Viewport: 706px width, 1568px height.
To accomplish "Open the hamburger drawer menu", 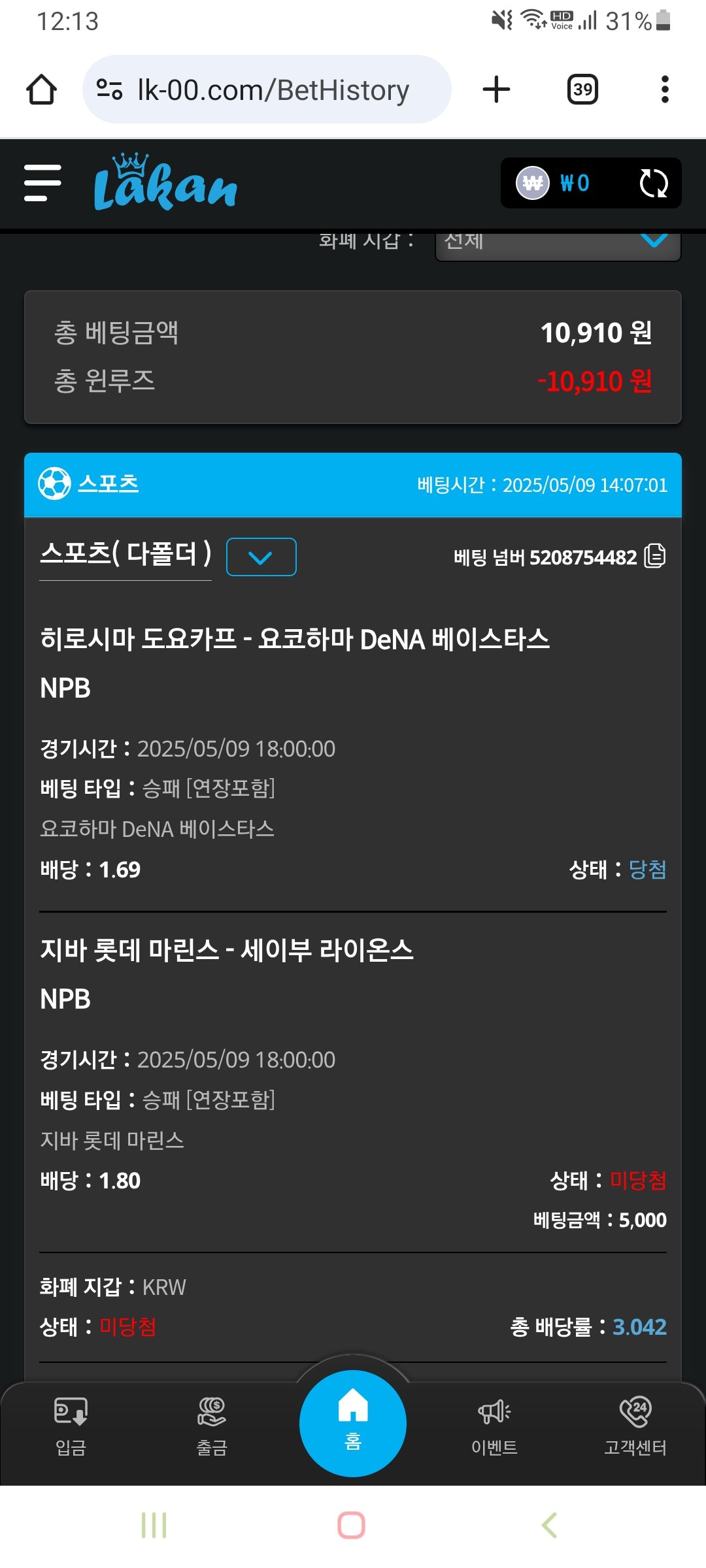I will pos(42,183).
